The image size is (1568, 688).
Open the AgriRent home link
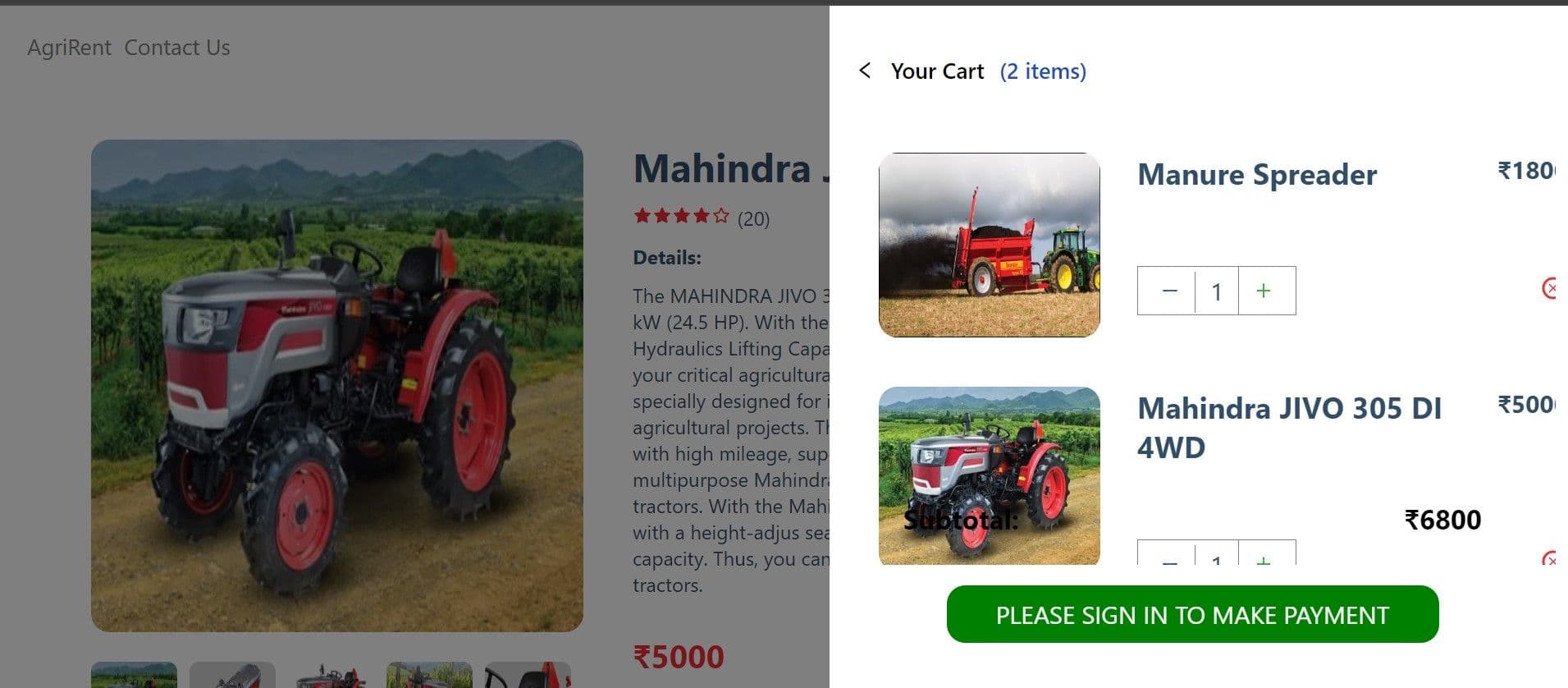[x=69, y=48]
